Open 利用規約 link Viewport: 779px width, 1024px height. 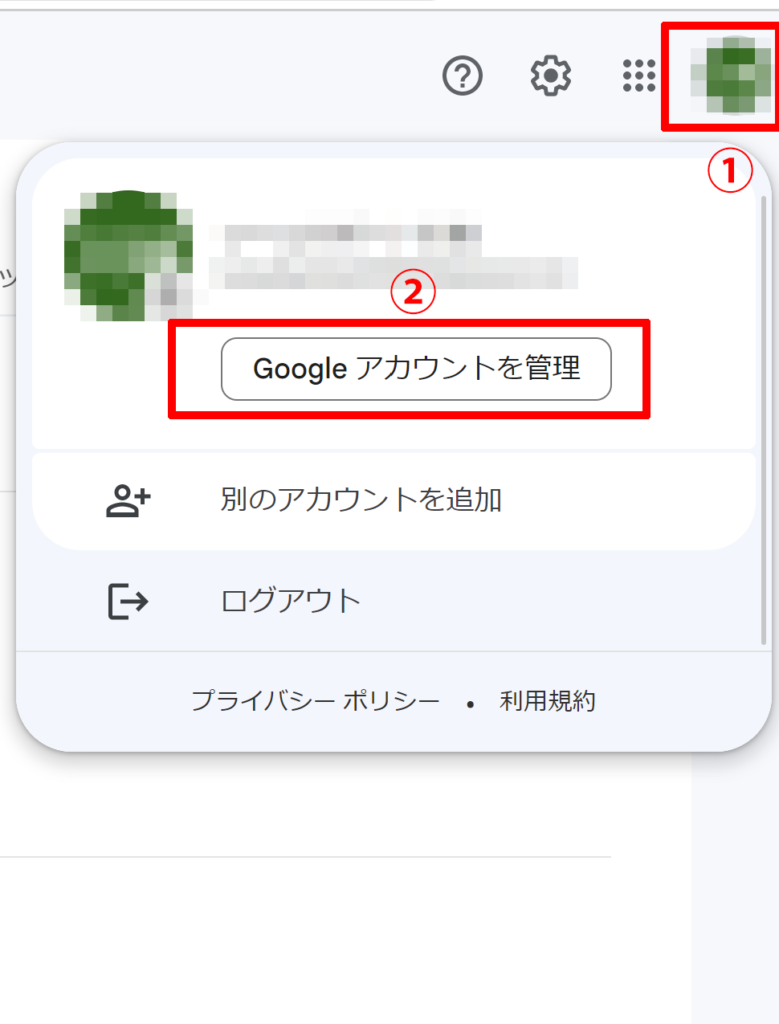(x=547, y=701)
